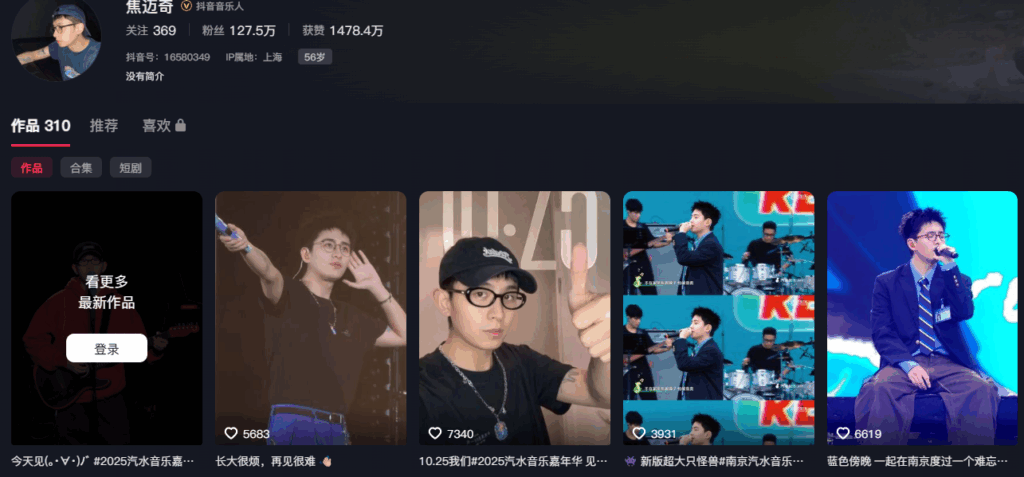Open the 喜欢 tab
This screenshot has height=477, width=1024.
pos(164,126)
